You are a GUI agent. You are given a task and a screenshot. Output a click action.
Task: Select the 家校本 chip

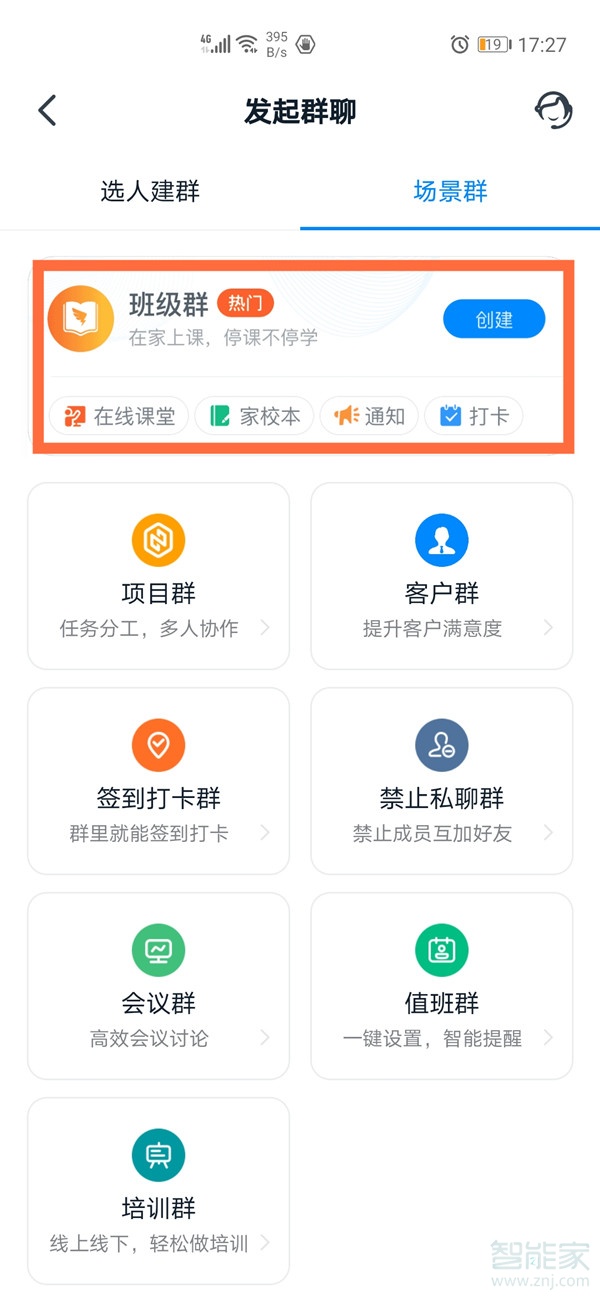[x=255, y=416]
